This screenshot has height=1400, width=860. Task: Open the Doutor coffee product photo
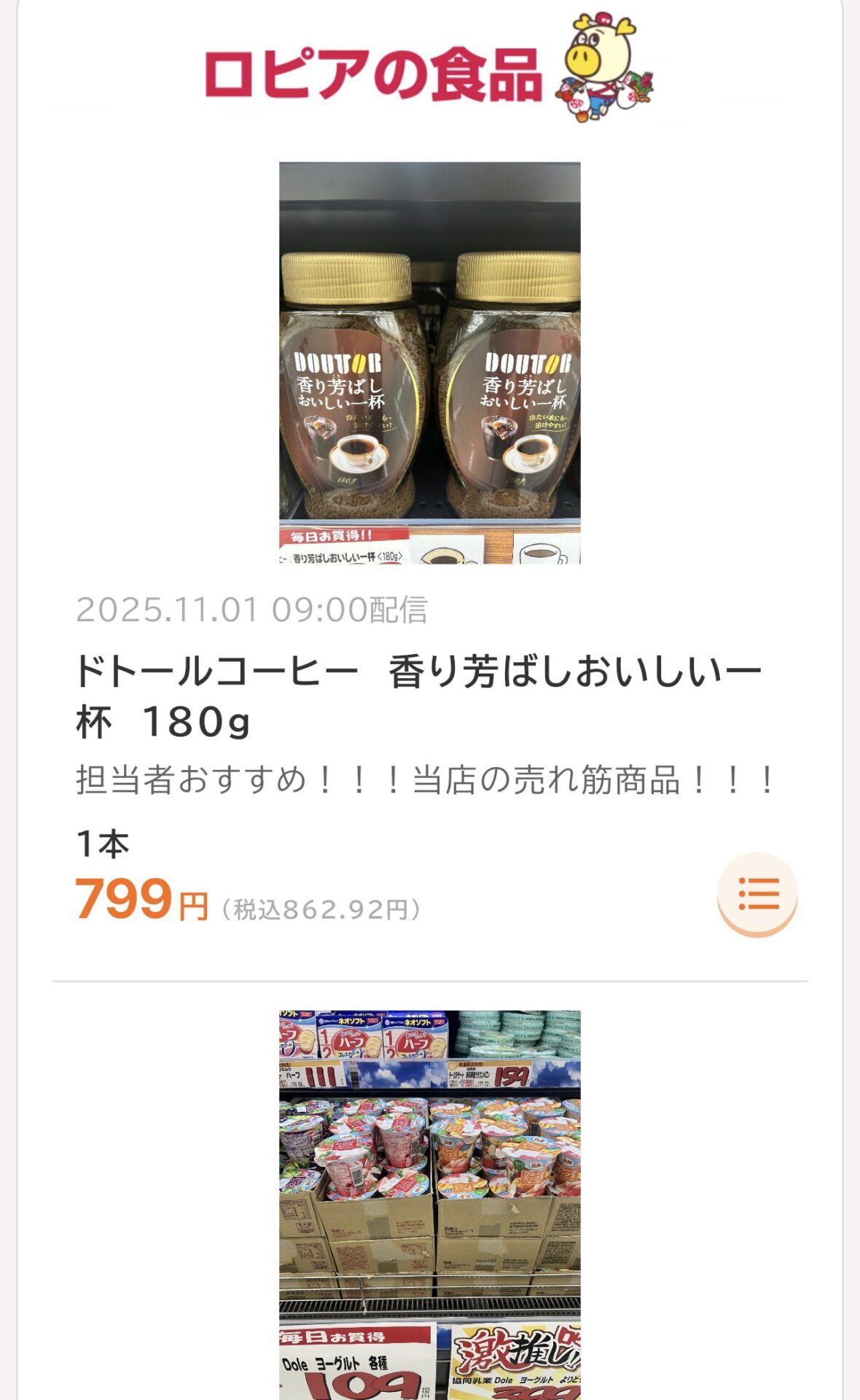coord(429,362)
